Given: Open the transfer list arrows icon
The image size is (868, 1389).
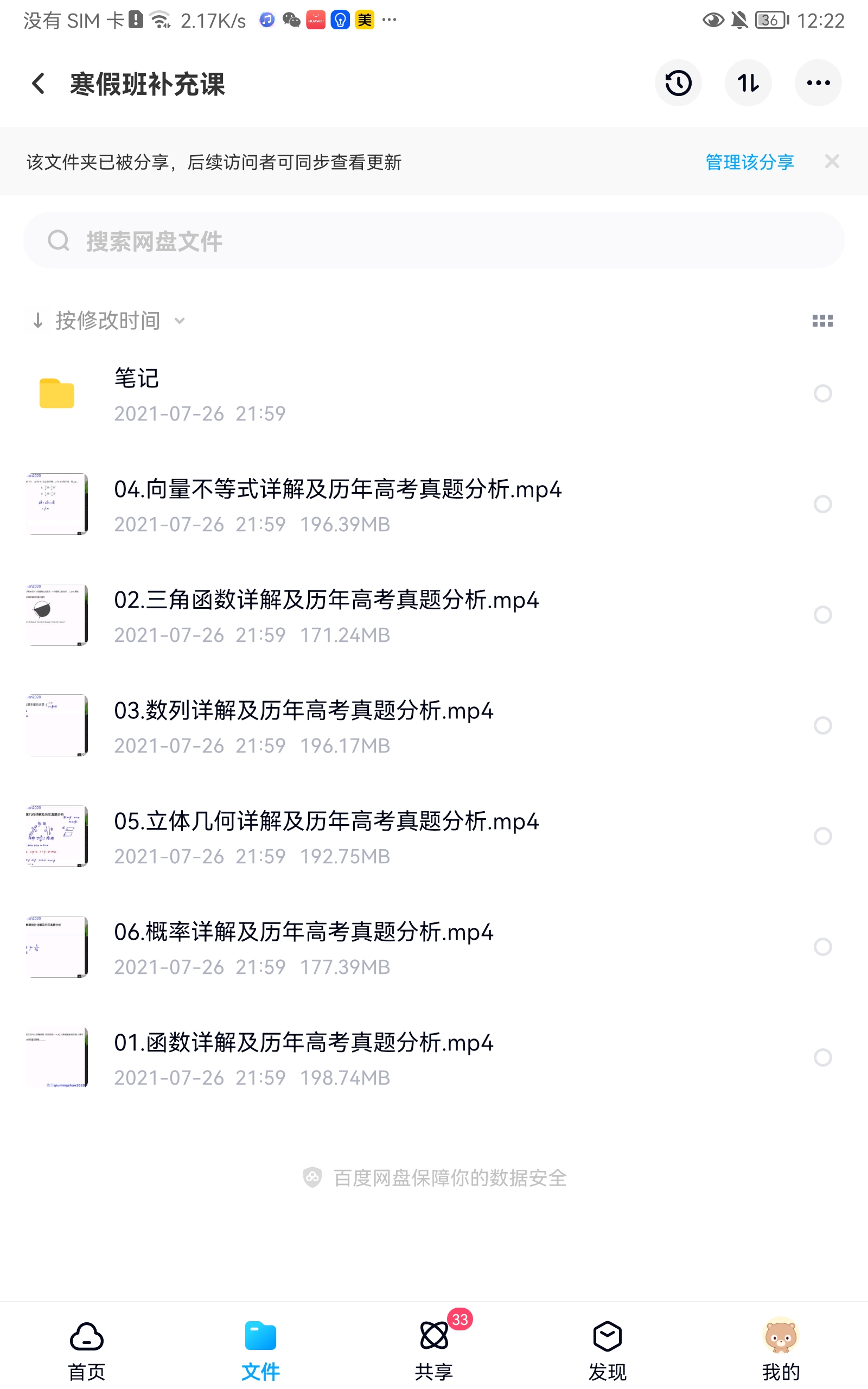Looking at the screenshot, I should coord(748,83).
